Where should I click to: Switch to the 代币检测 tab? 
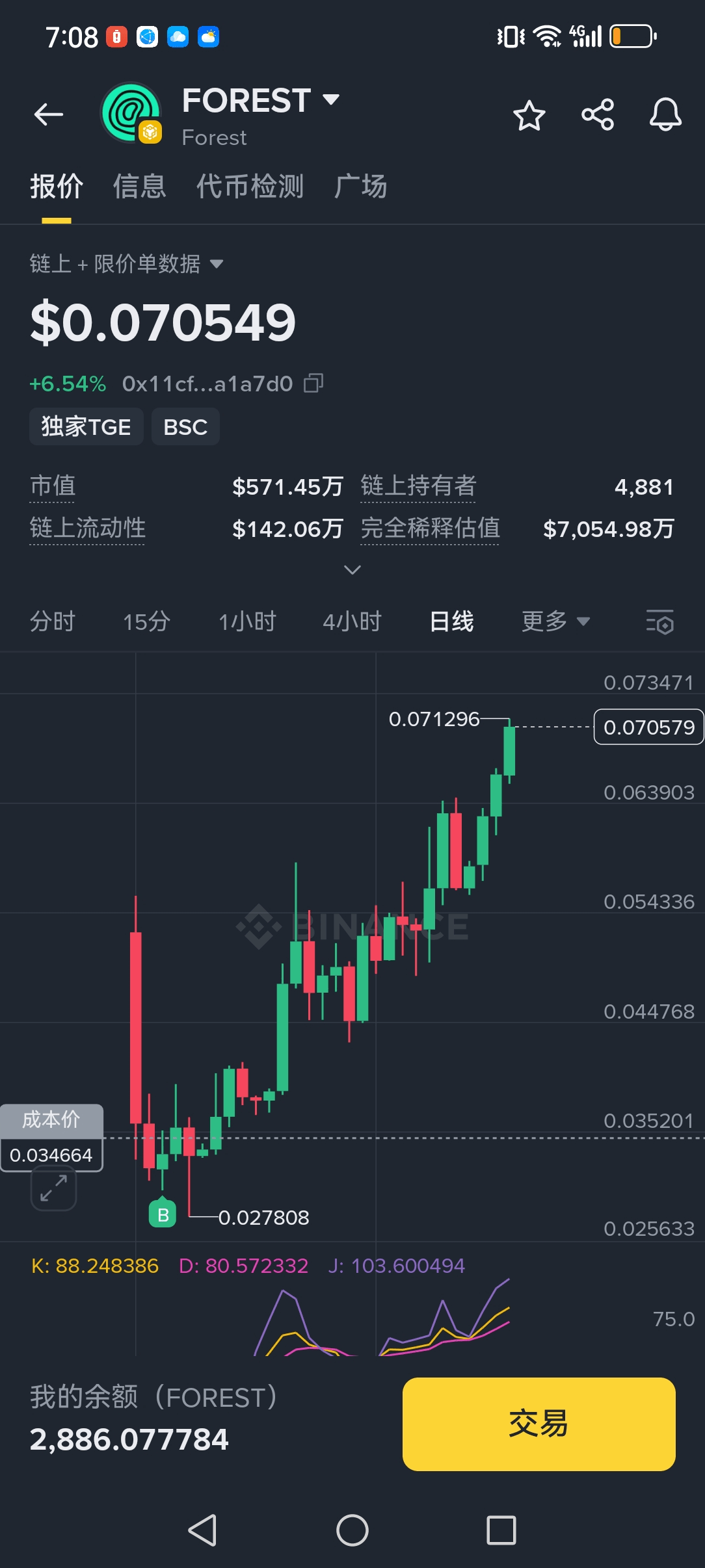click(x=250, y=187)
